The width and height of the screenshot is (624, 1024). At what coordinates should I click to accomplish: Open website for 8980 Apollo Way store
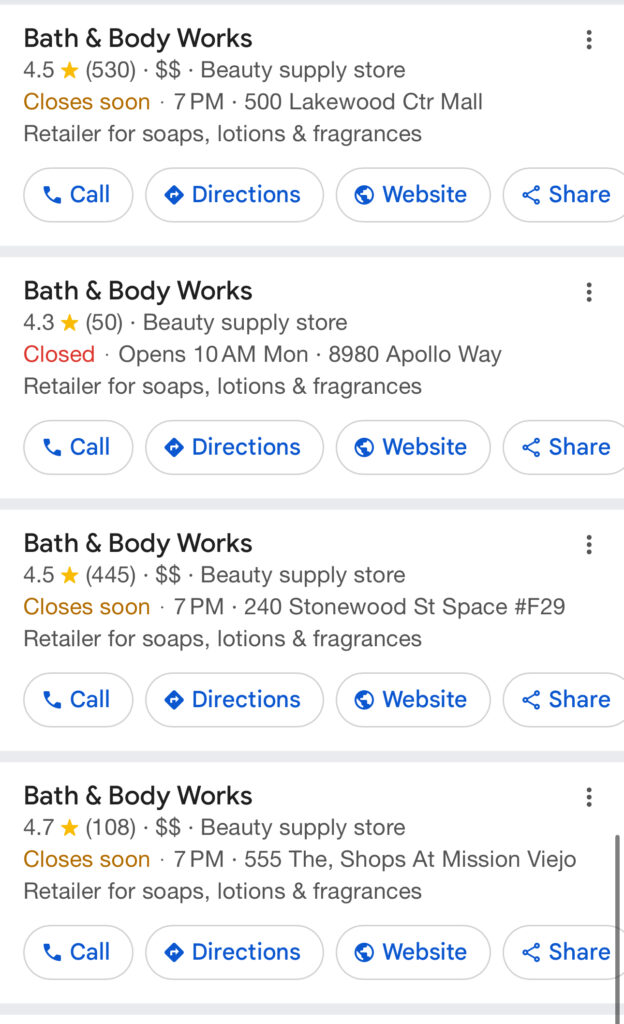[x=413, y=447]
